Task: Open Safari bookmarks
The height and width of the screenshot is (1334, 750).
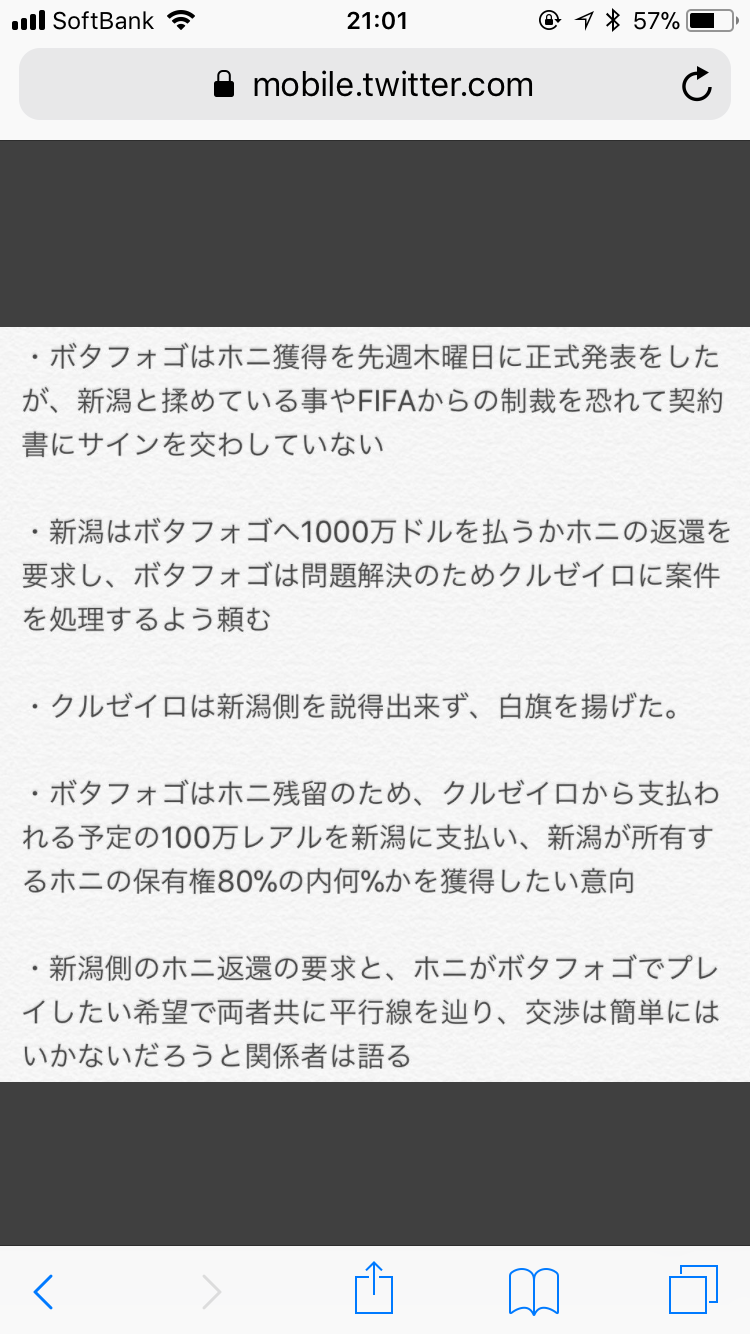Action: 533,1292
